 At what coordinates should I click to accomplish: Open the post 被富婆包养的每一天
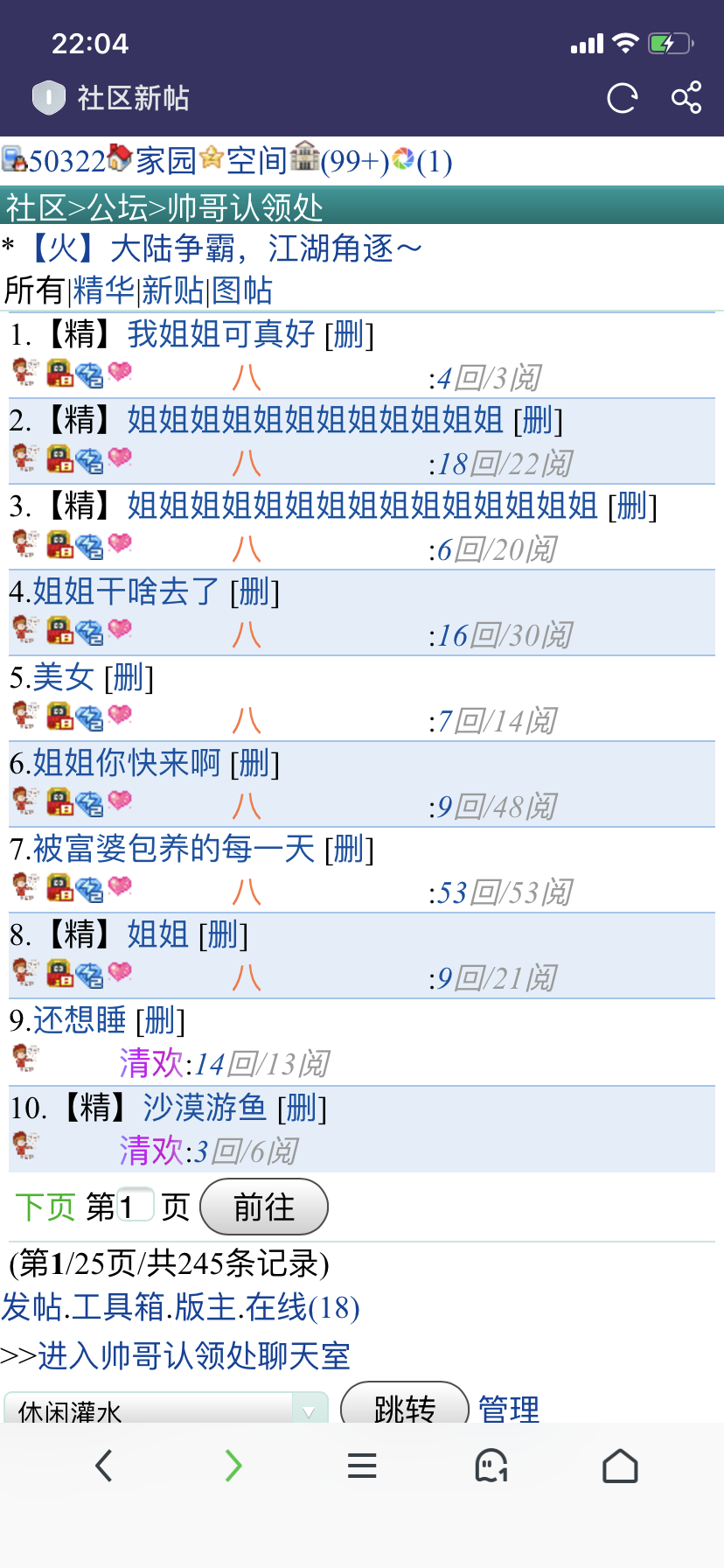coord(173,849)
